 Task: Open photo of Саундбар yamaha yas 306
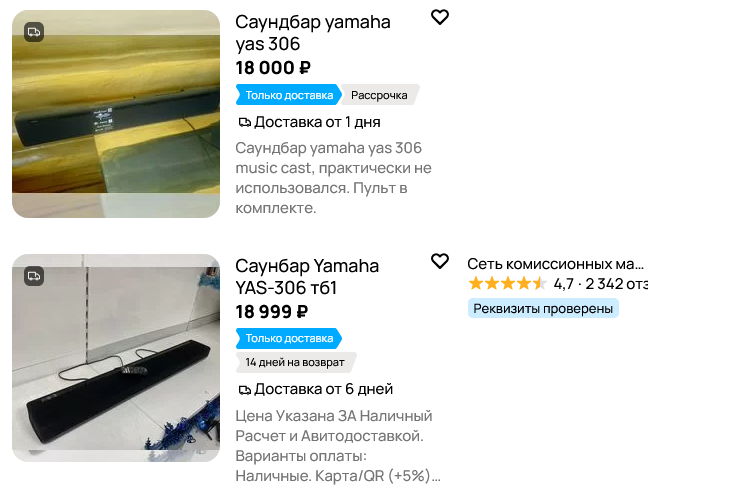[116, 114]
